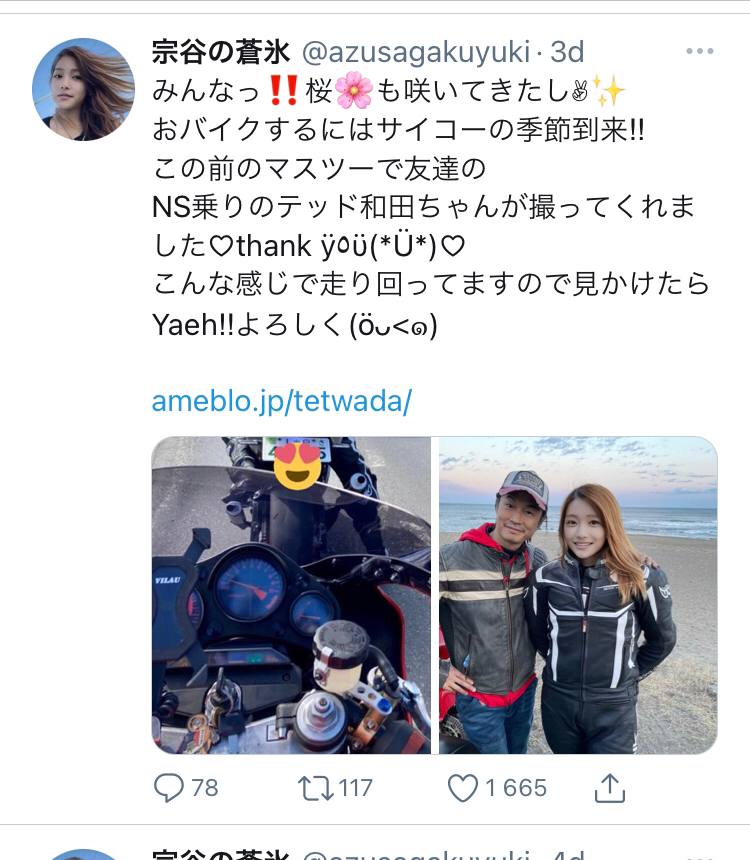View the beach photo of two riders

point(578,595)
